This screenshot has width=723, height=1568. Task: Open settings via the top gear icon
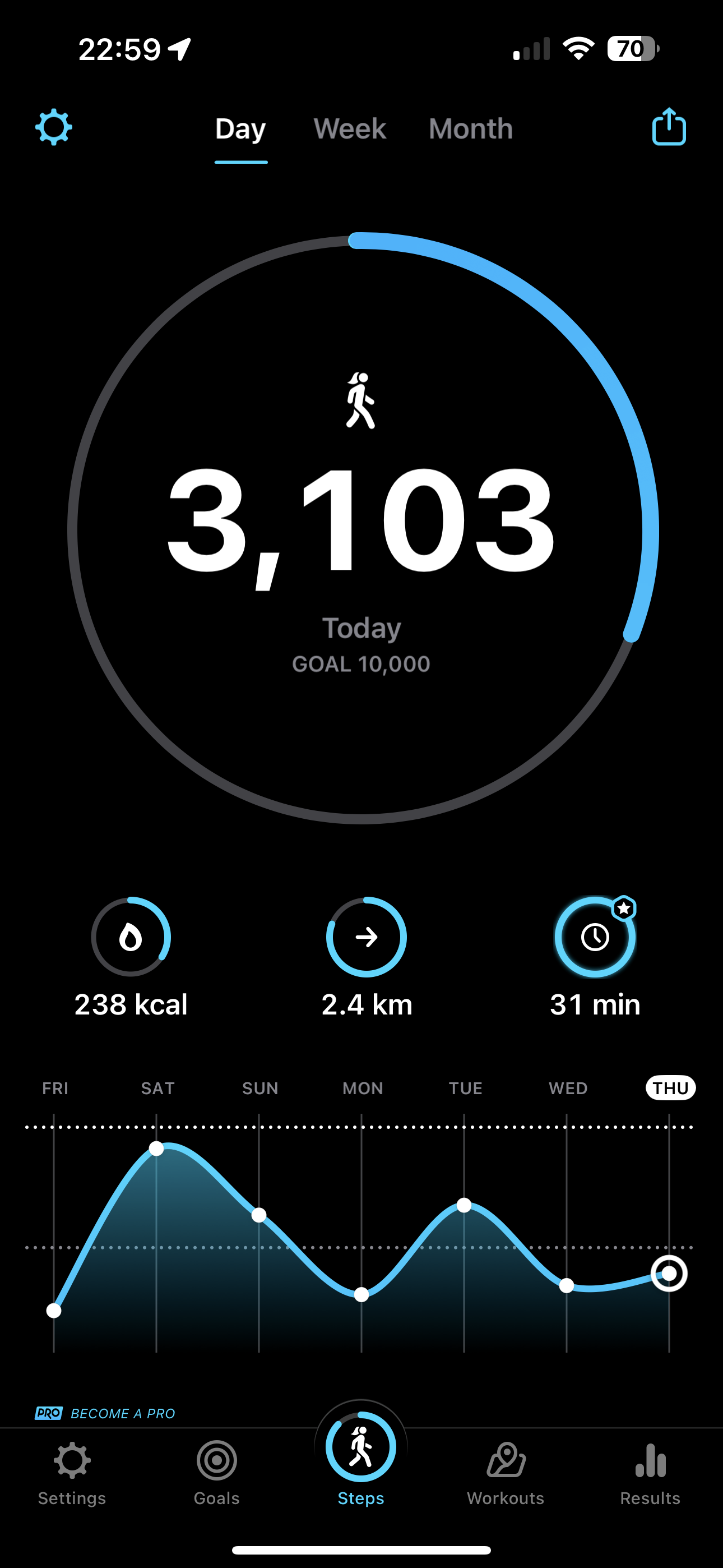(x=54, y=127)
